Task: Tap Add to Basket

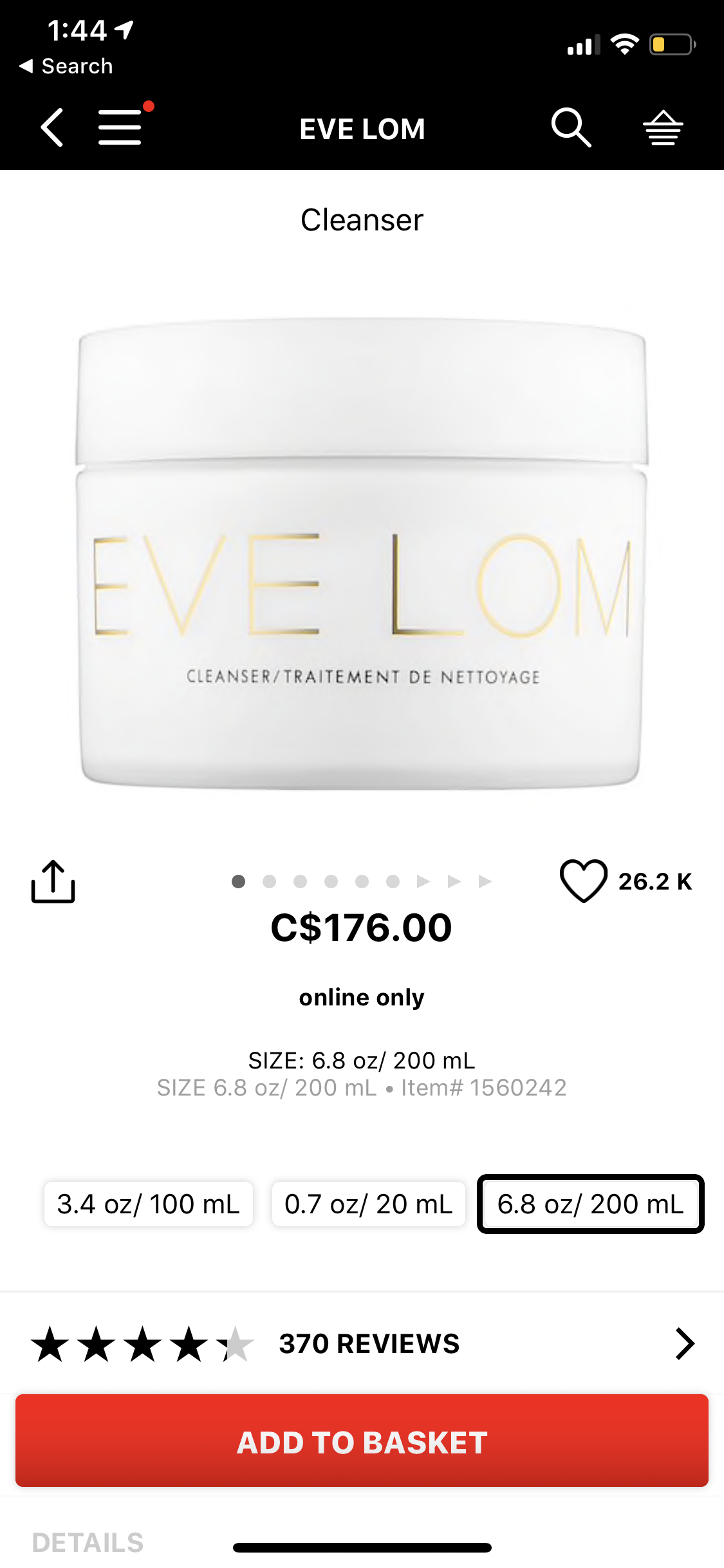Action: pos(362,1441)
